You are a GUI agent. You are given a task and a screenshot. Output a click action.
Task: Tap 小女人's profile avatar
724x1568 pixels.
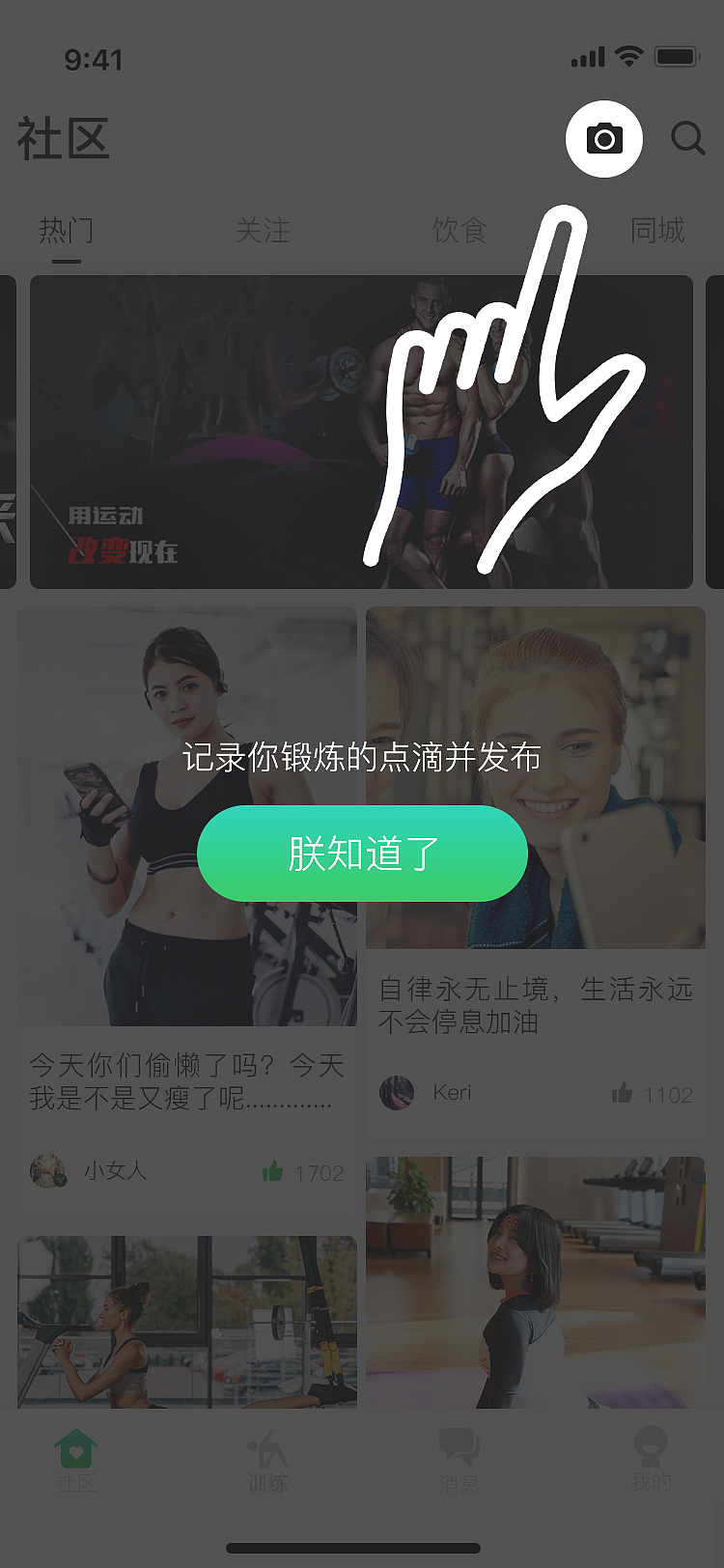(x=48, y=1171)
